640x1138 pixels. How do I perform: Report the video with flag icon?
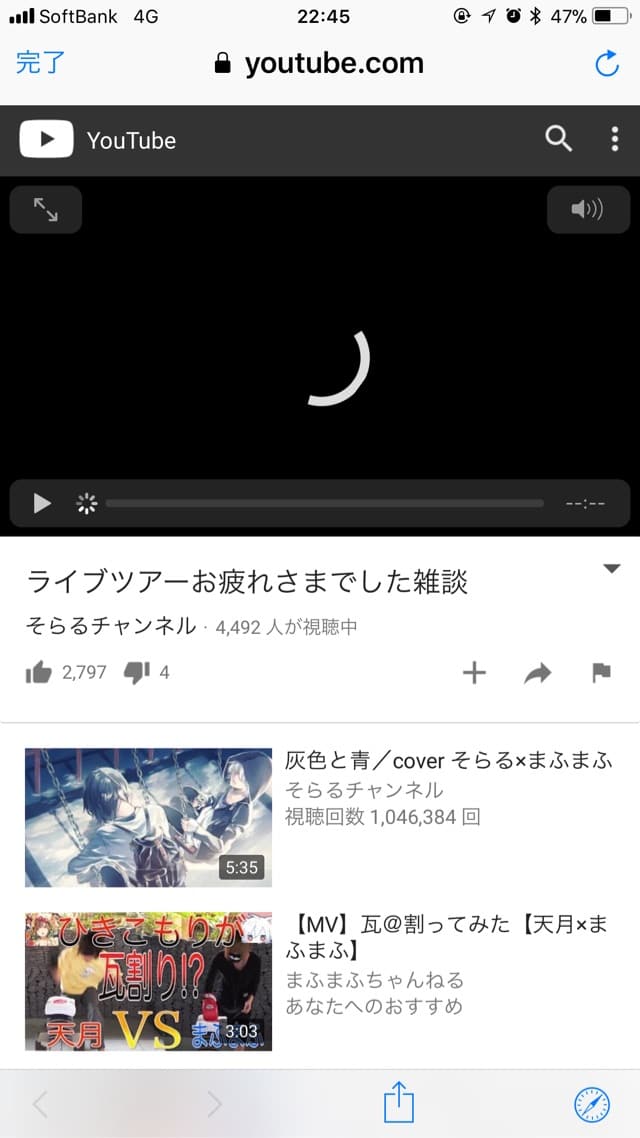pos(601,673)
